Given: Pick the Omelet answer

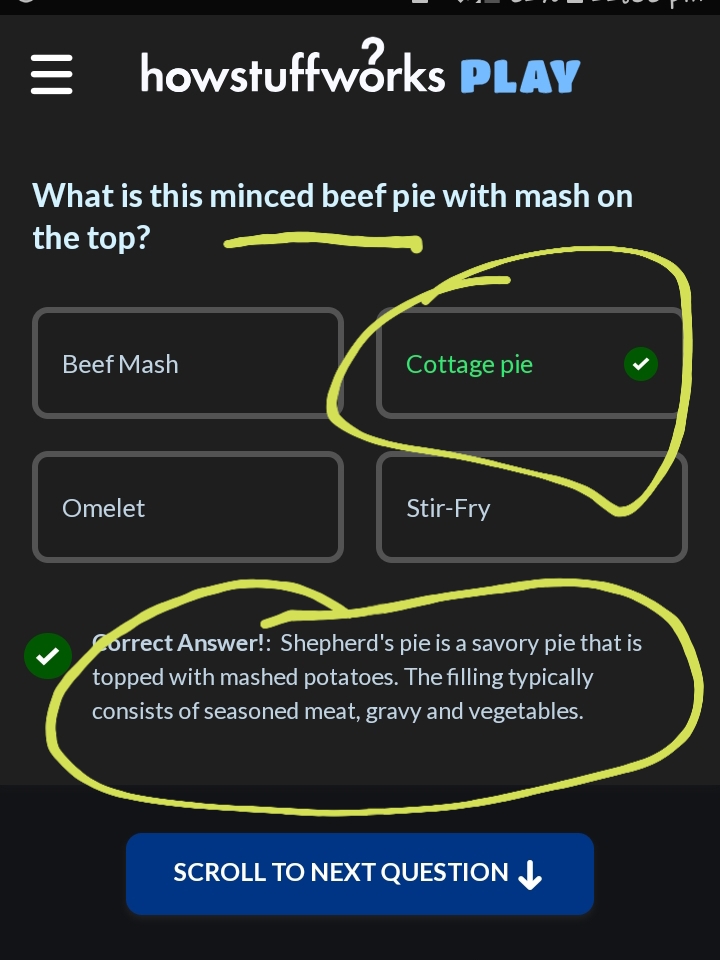Looking at the screenshot, I should pyautogui.click(x=188, y=507).
